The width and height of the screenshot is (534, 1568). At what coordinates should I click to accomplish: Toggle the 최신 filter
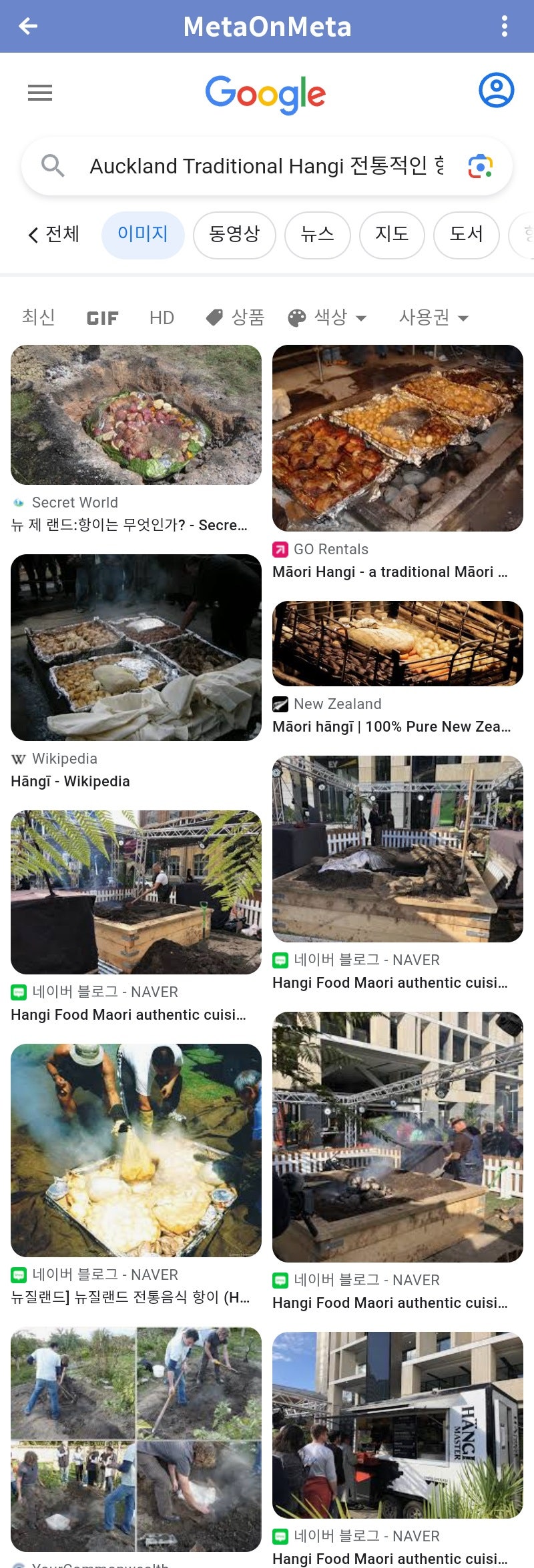pyautogui.click(x=38, y=317)
